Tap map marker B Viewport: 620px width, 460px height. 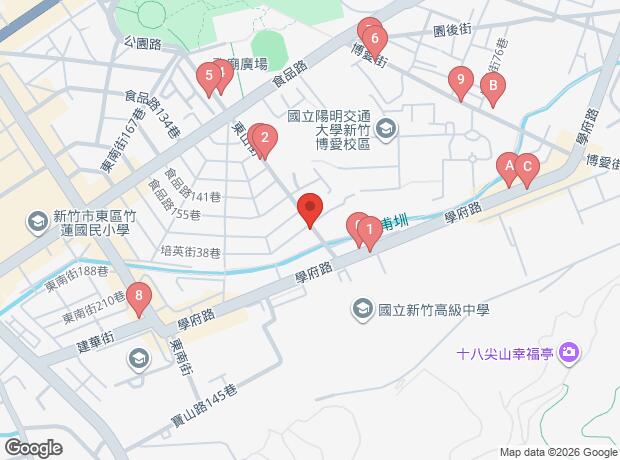(491, 88)
